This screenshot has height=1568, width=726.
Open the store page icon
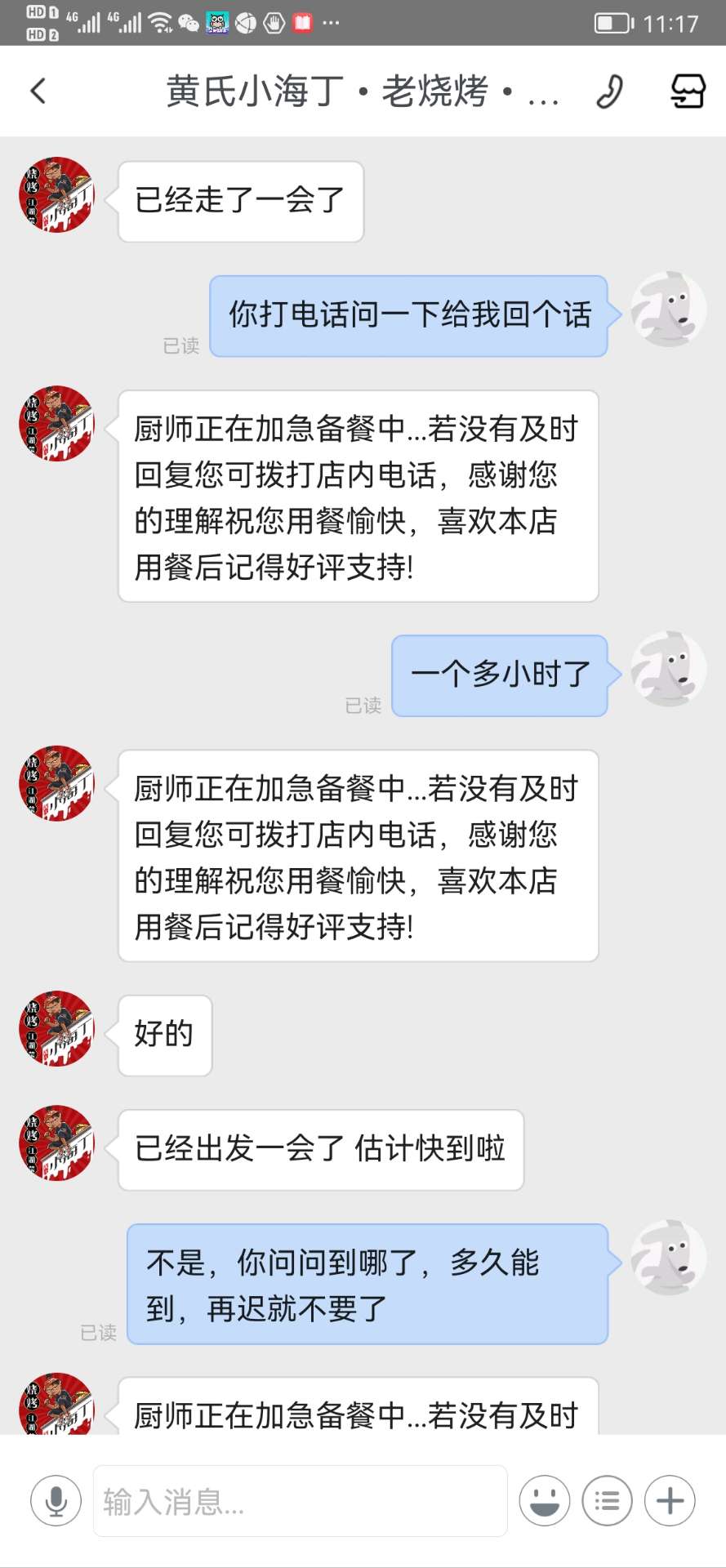[687, 91]
